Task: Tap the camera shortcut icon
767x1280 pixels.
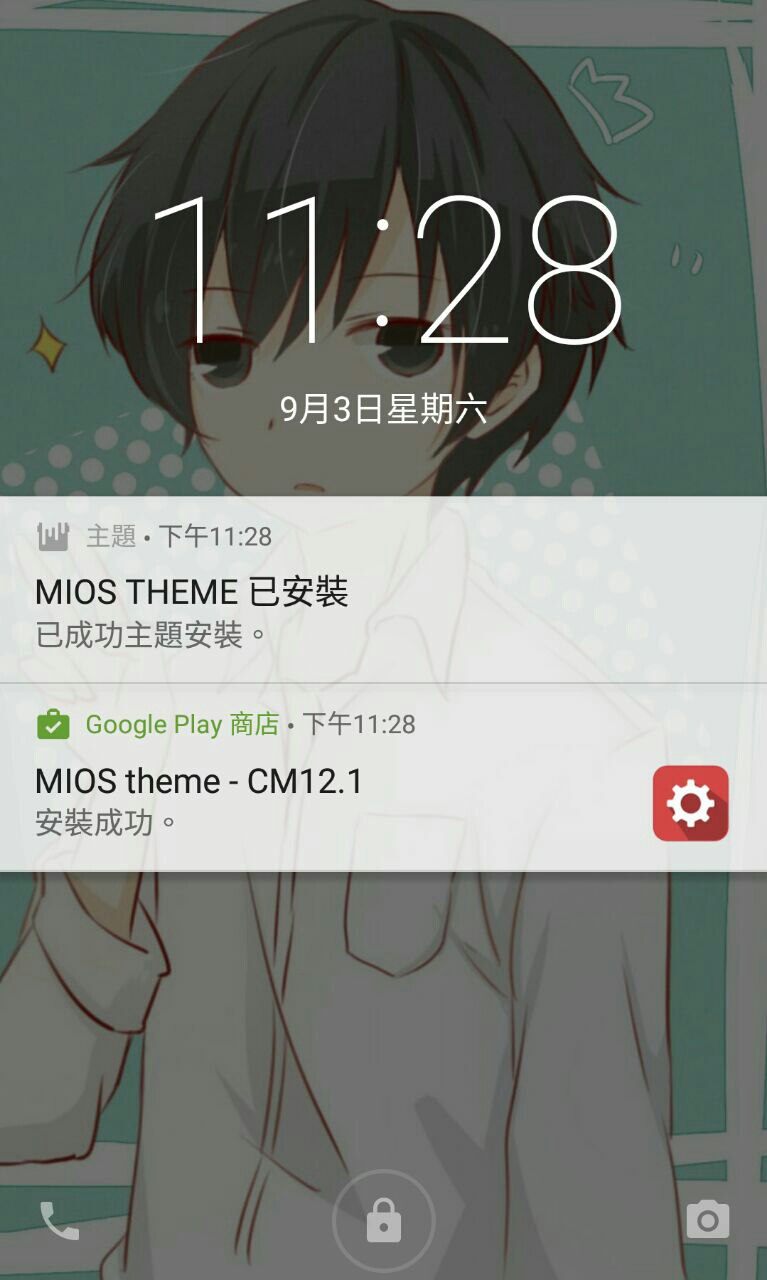Action: click(x=708, y=1220)
